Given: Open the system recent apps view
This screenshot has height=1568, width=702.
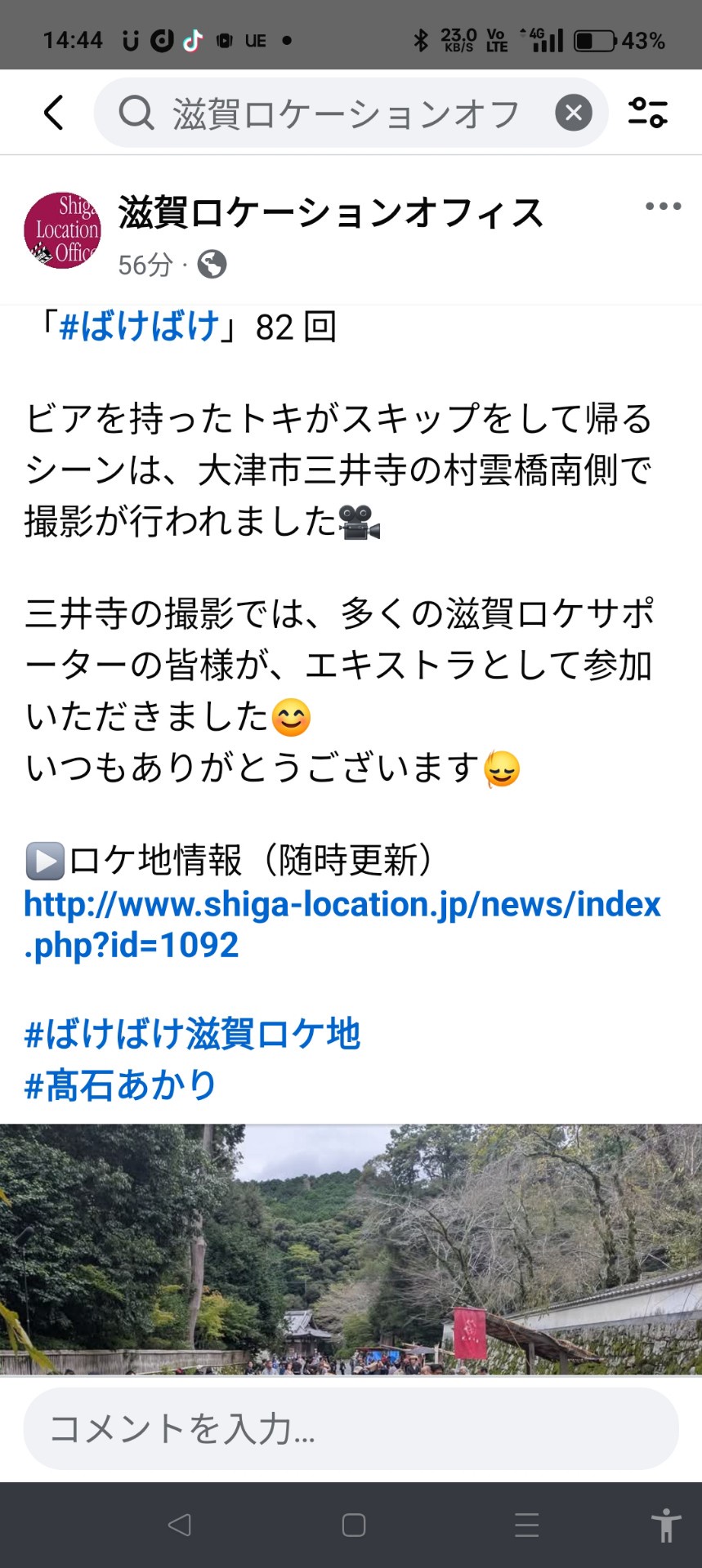Looking at the screenshot, I should tap(527, 1525).
